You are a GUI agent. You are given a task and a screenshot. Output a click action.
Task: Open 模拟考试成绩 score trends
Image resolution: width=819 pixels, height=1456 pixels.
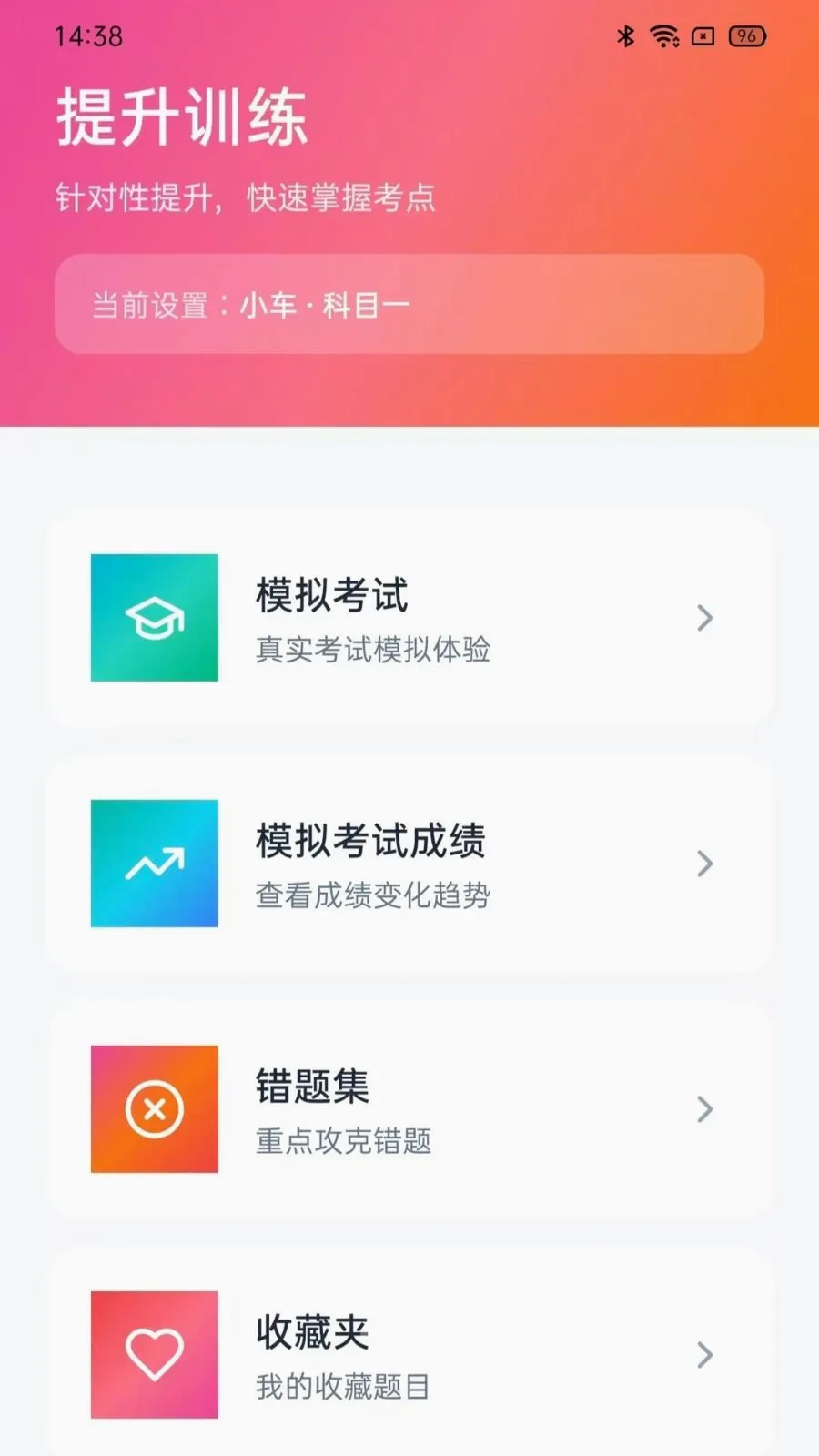tap(409, 864)
